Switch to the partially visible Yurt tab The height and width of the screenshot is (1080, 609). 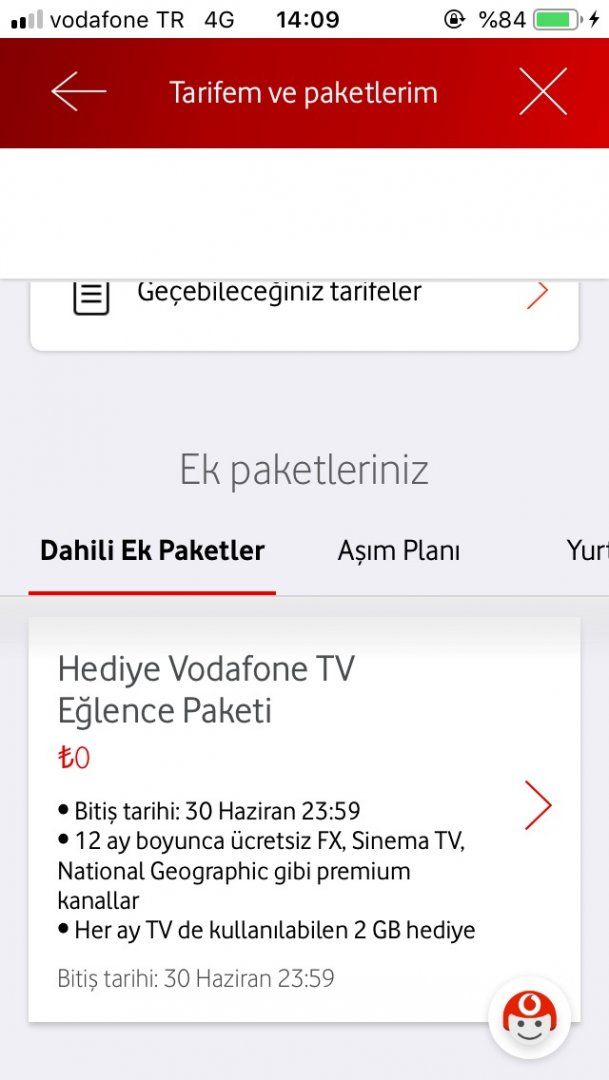tap(587, 551)
